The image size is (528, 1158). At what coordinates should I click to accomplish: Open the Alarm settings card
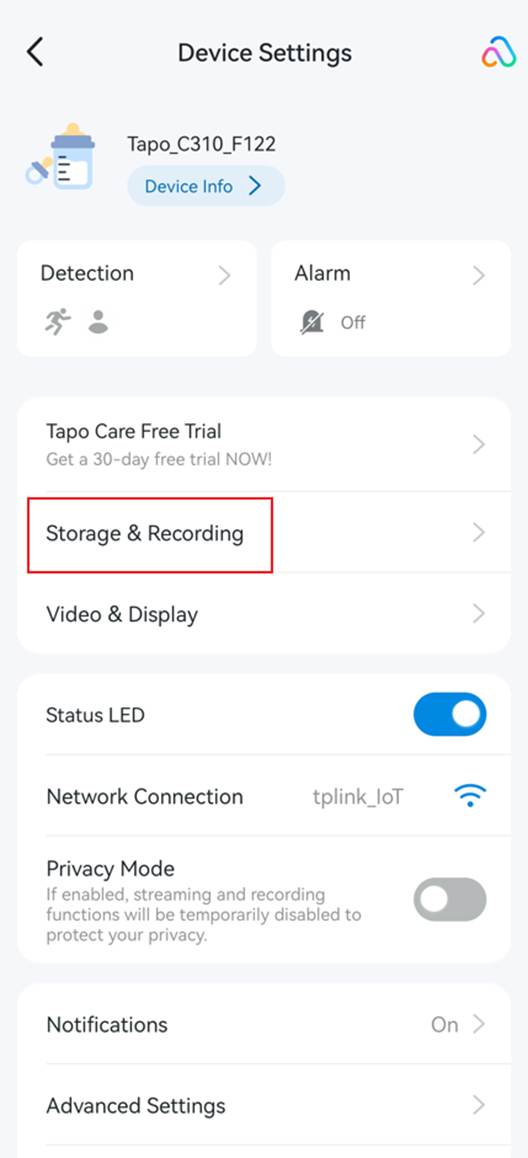click(391, 298)
